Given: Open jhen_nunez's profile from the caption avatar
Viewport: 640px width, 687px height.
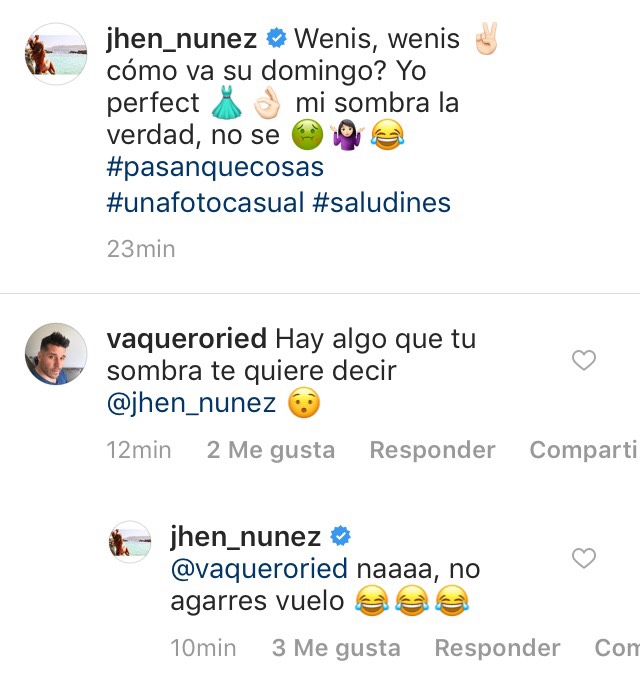Looking at the screenshot, I should click(x=55, y=53).
